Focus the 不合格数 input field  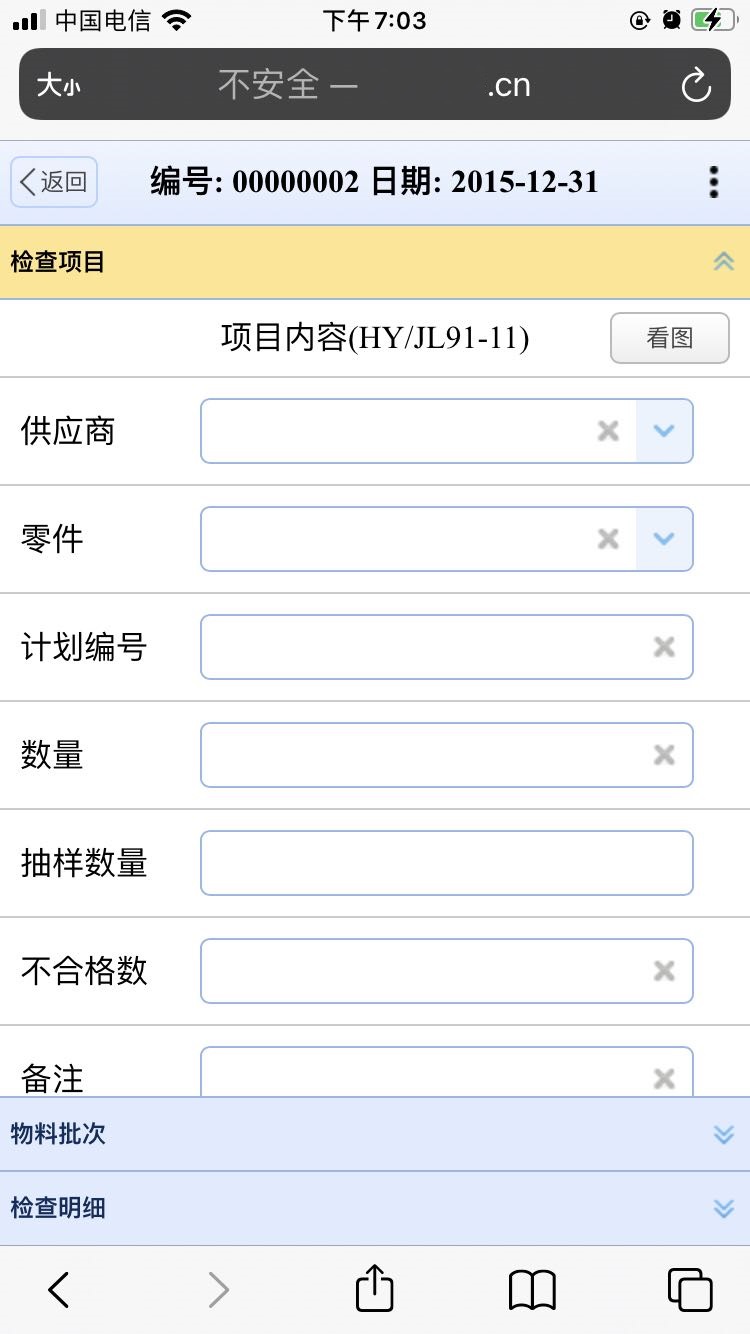(420, 971)
